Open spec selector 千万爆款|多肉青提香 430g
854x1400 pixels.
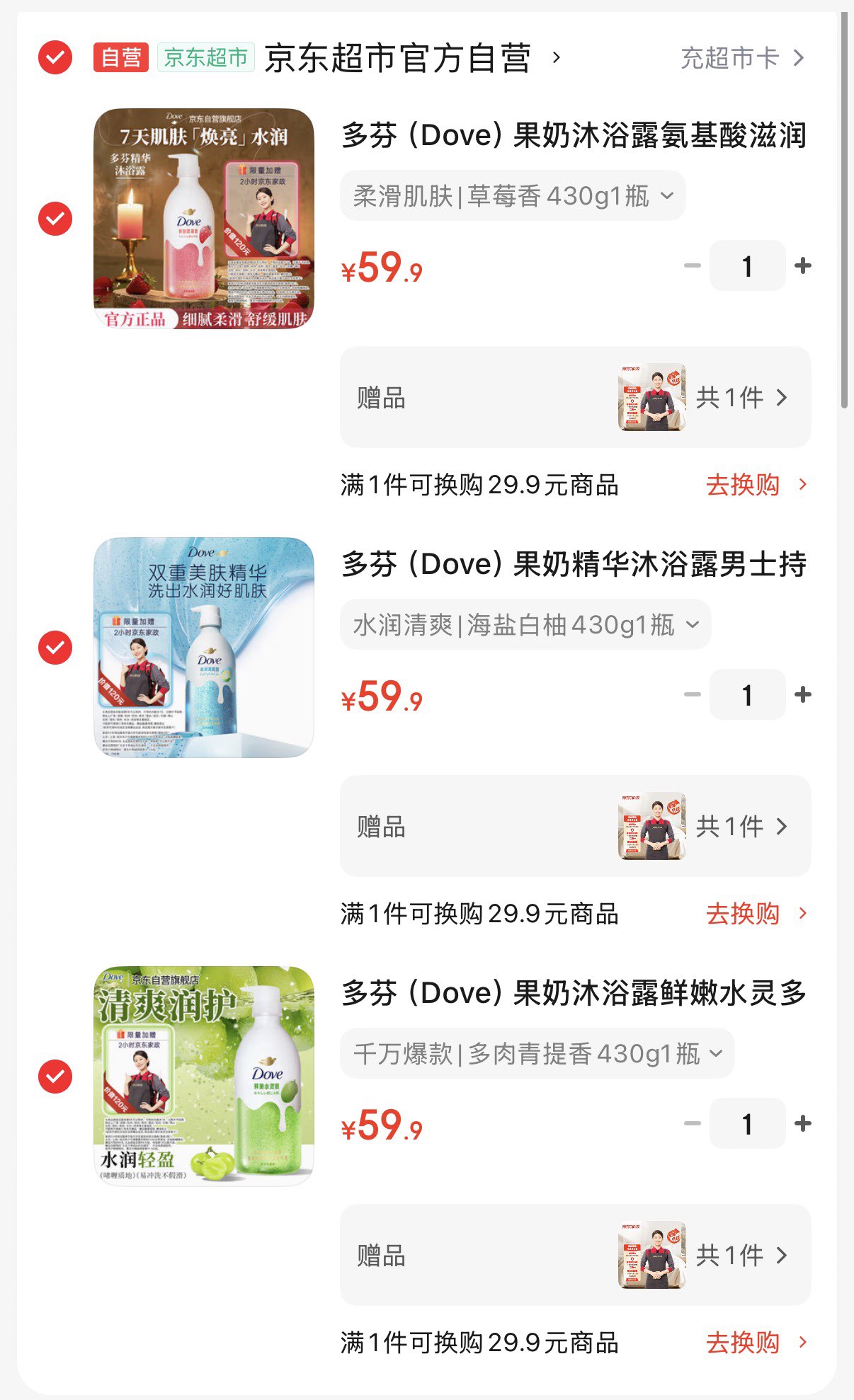(x=536, y=1054)
